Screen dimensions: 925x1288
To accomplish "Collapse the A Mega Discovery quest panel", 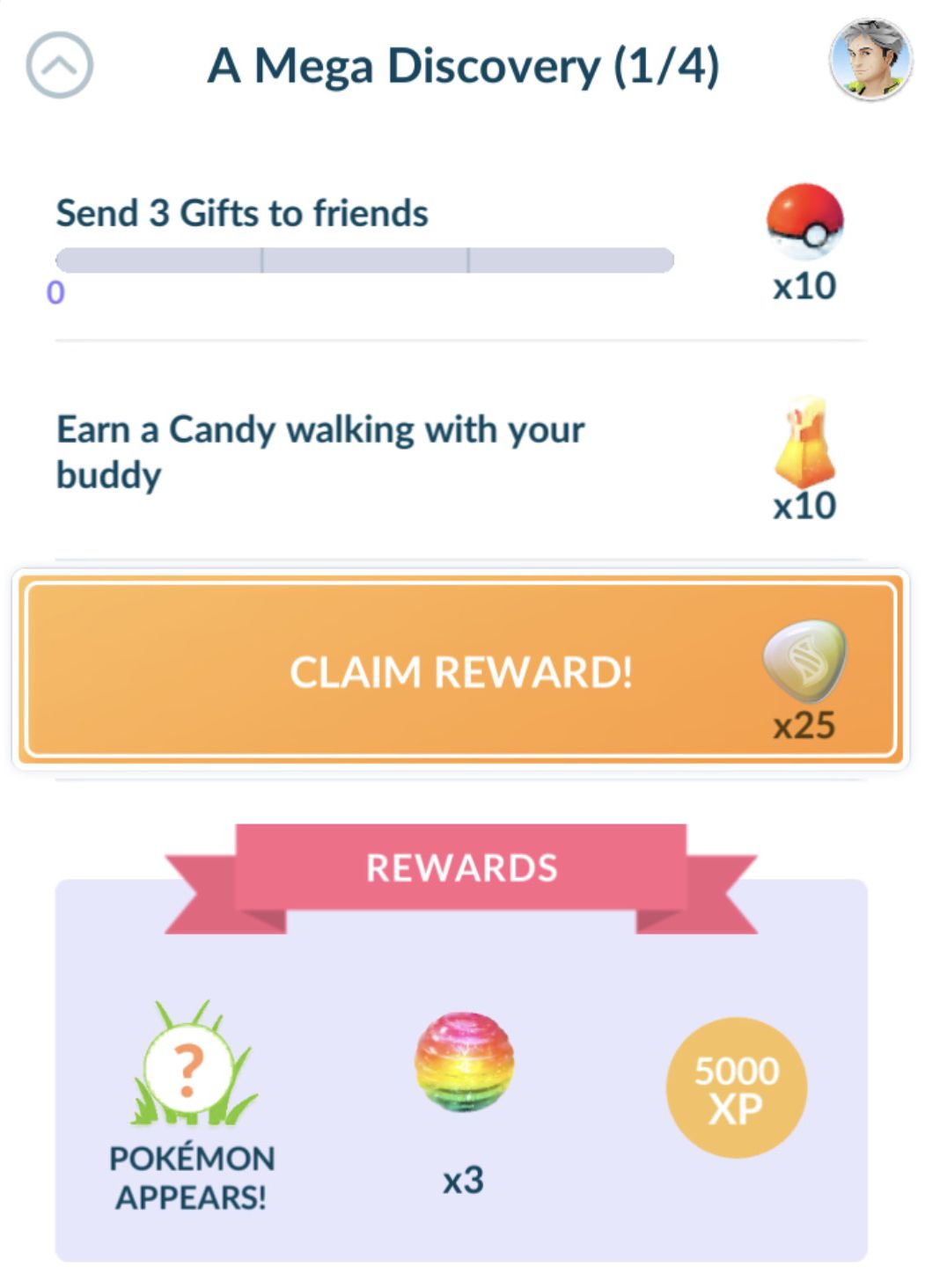I will click(x=58, y=63).
